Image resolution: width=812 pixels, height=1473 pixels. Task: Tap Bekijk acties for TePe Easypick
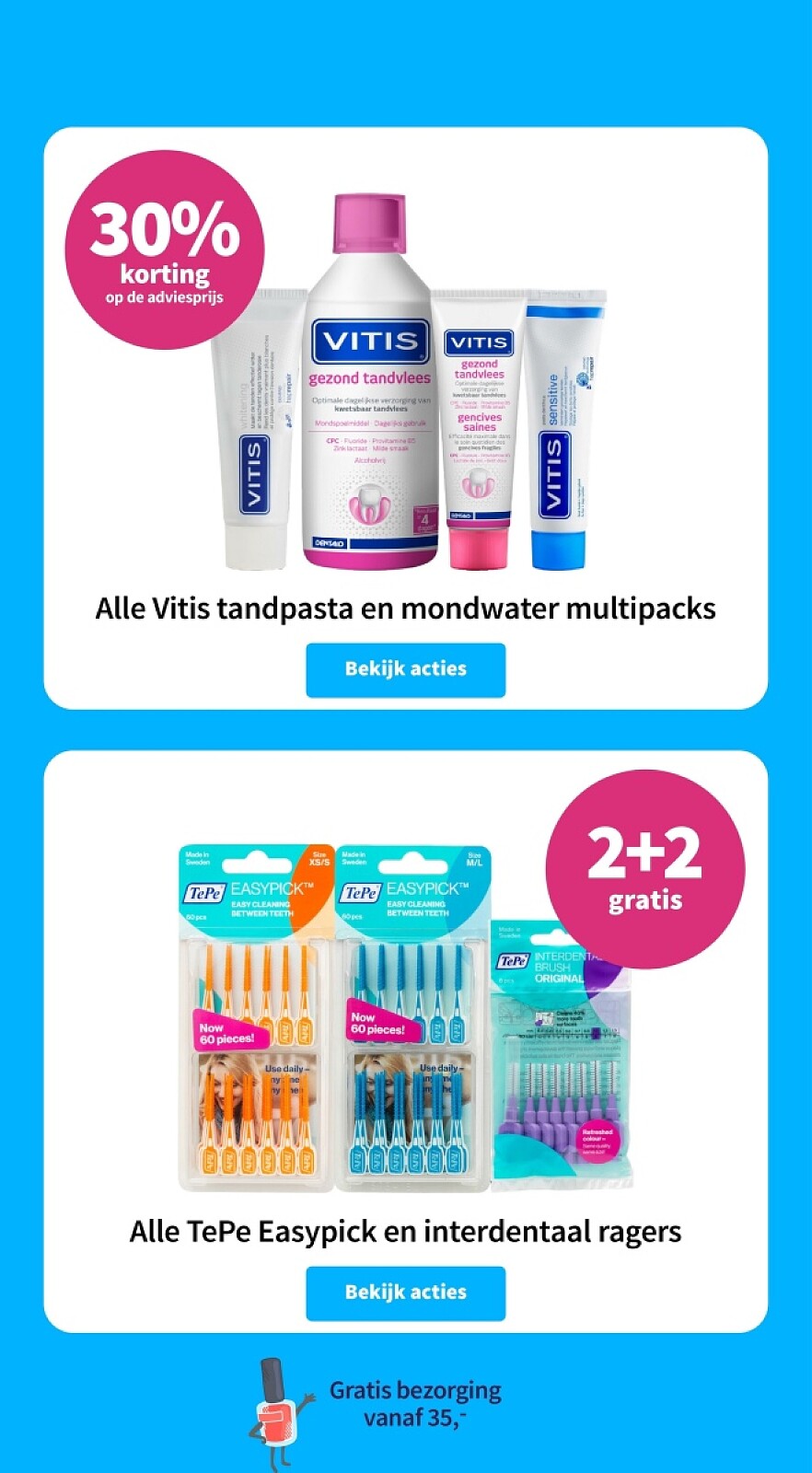[405, 1293]
